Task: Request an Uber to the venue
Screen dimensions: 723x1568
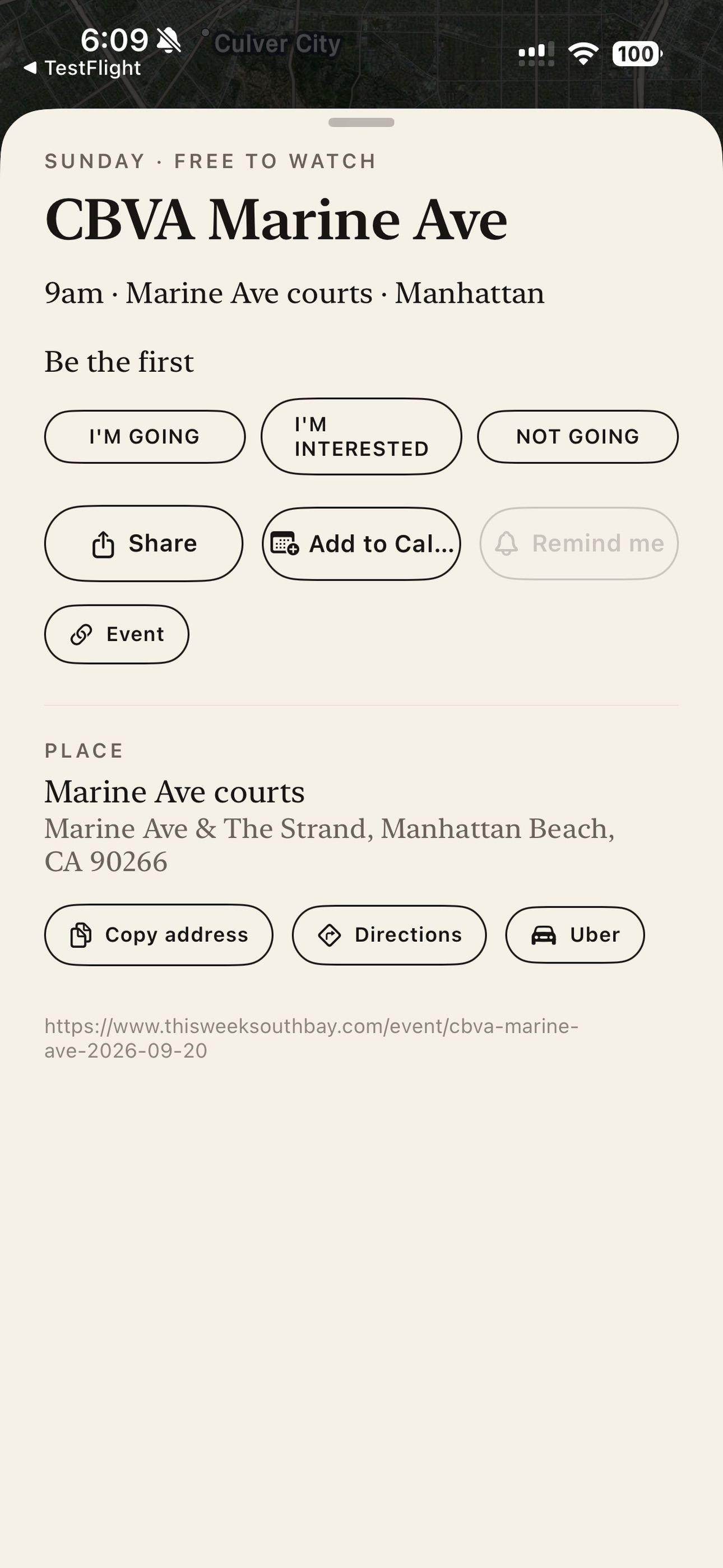Action: tap(575, 935)
